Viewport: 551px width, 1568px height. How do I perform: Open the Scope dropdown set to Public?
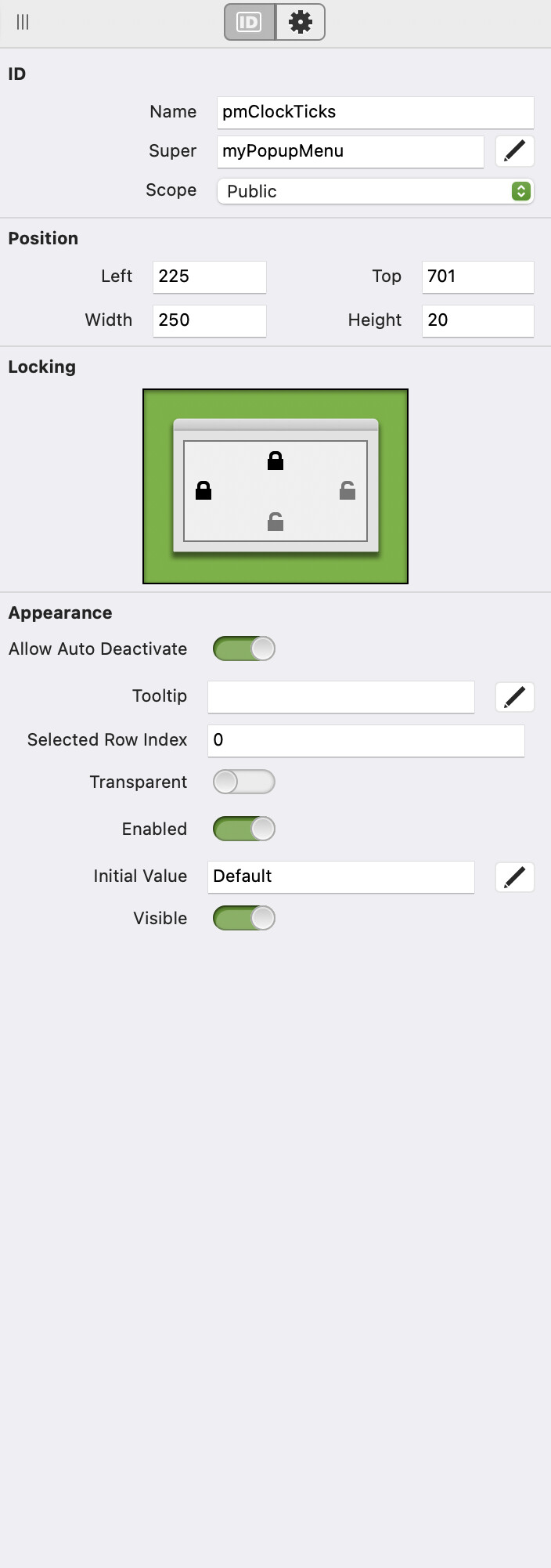coord(375,191)
